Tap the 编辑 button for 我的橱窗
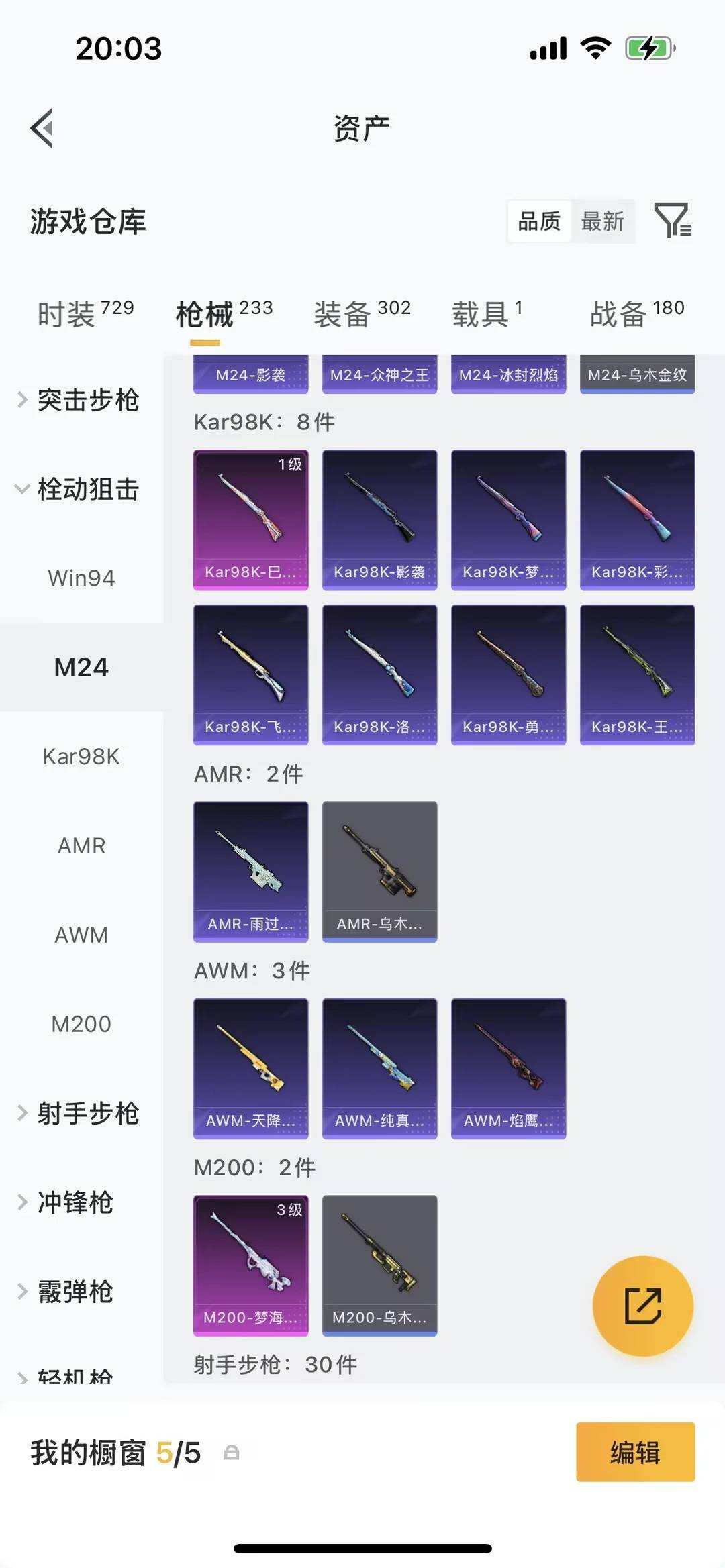Screen dimensions: 725x1568 pos(635,1452)
